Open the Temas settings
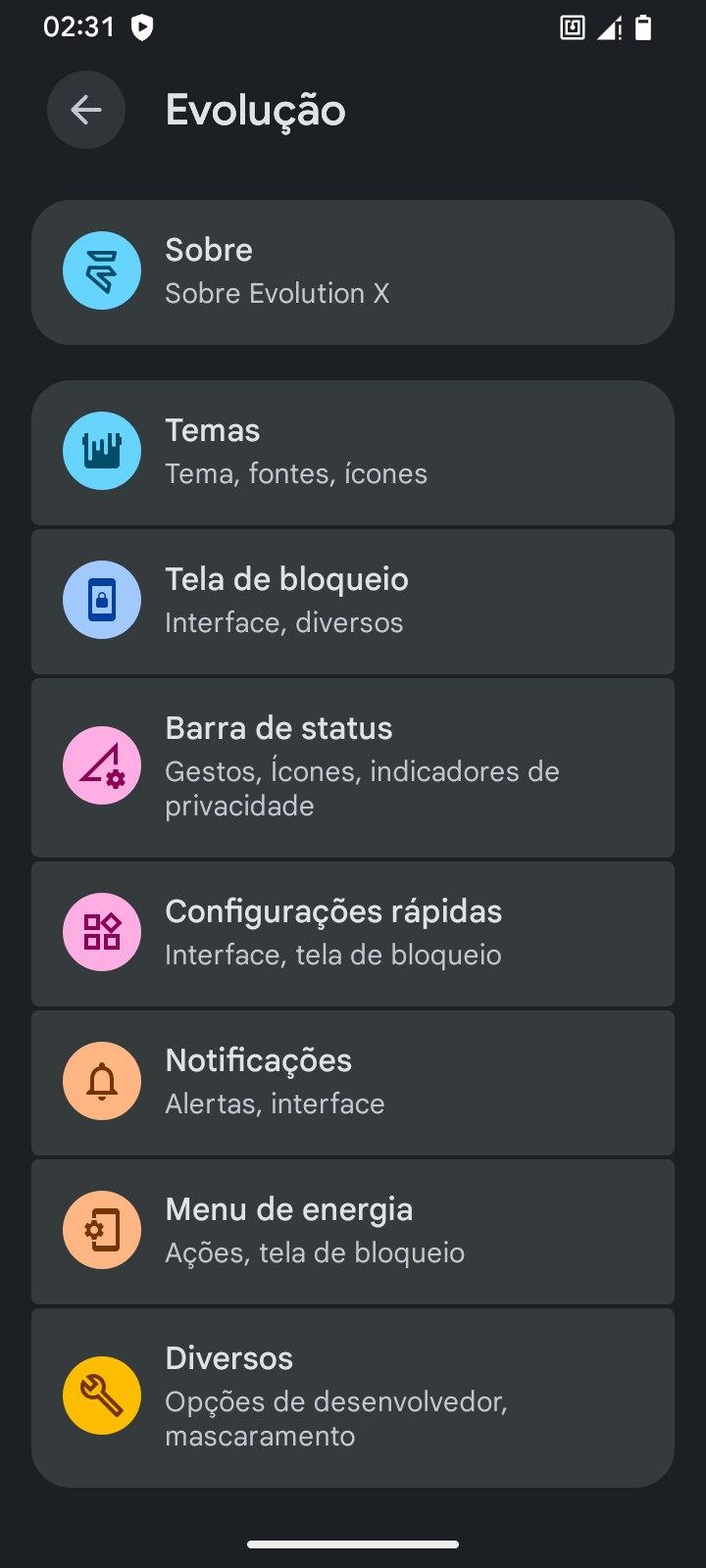 [353, 453]
